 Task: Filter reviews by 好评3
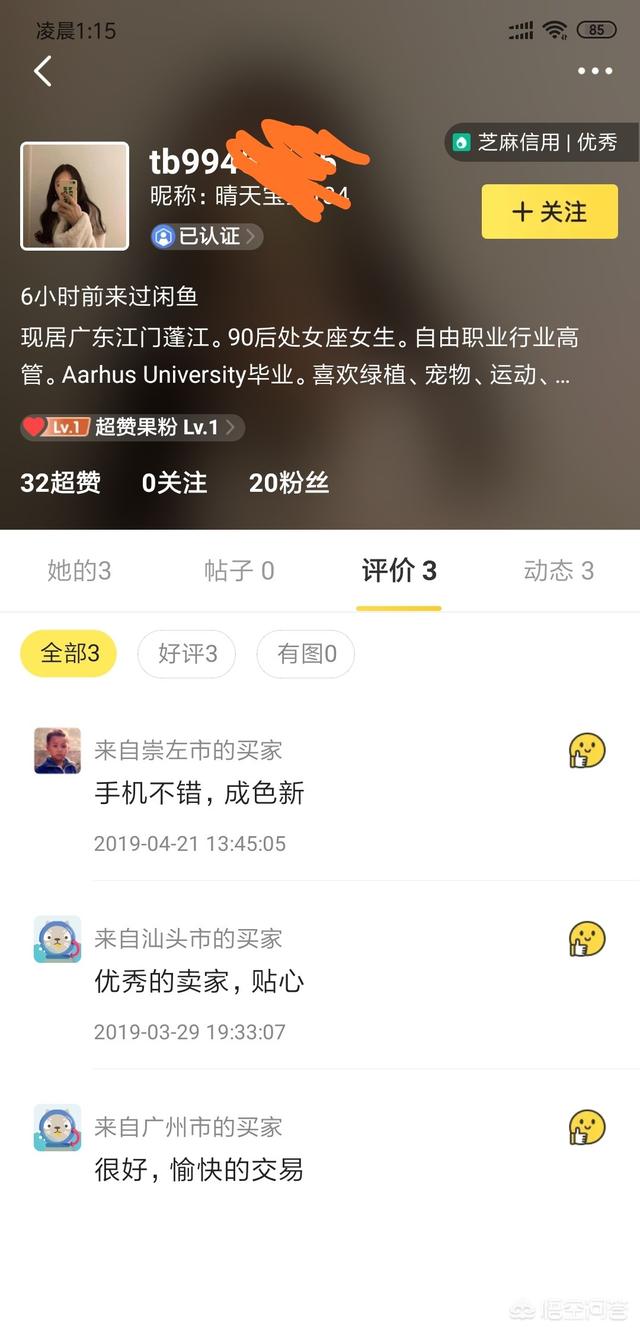tap(187, 654)
